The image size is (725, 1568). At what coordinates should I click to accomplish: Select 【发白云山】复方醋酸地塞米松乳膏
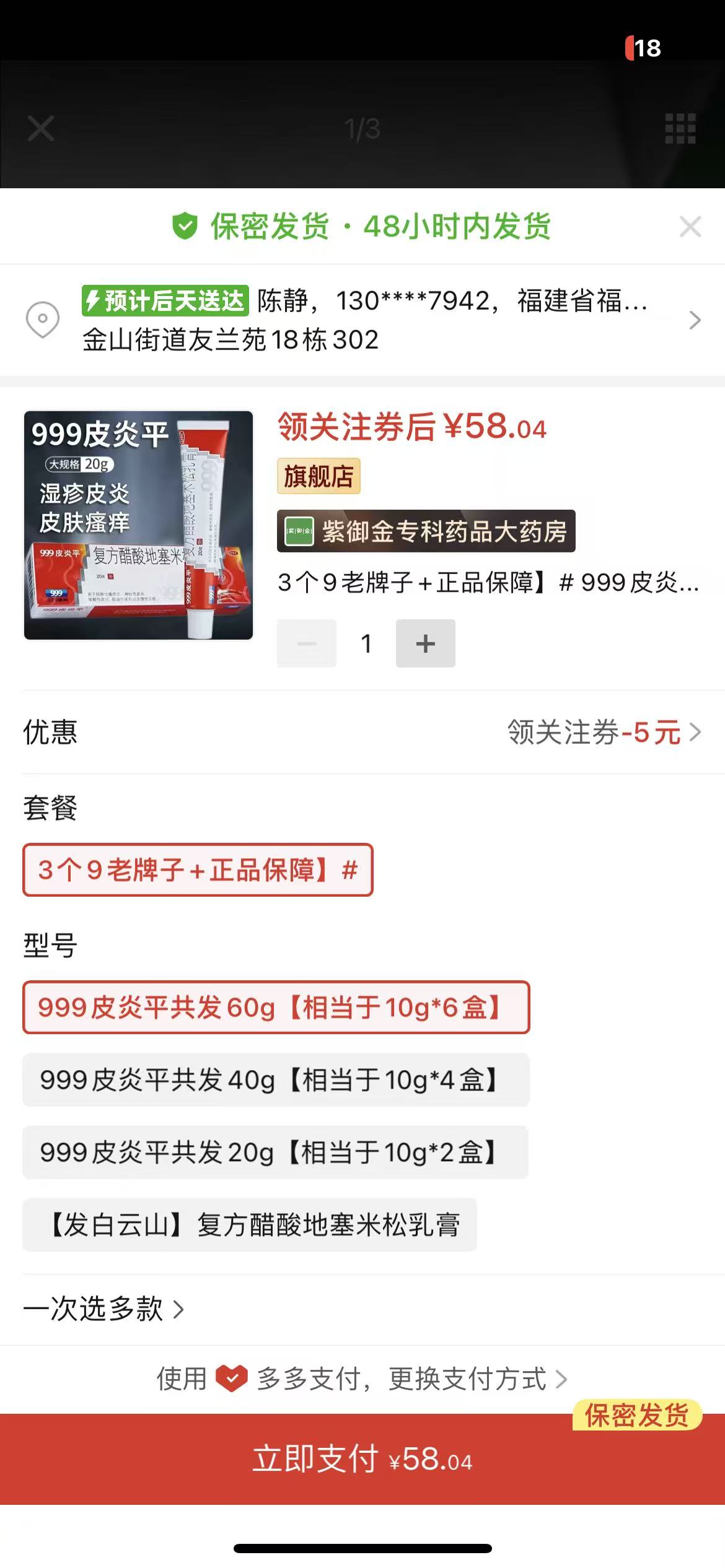click(250, 1225)
